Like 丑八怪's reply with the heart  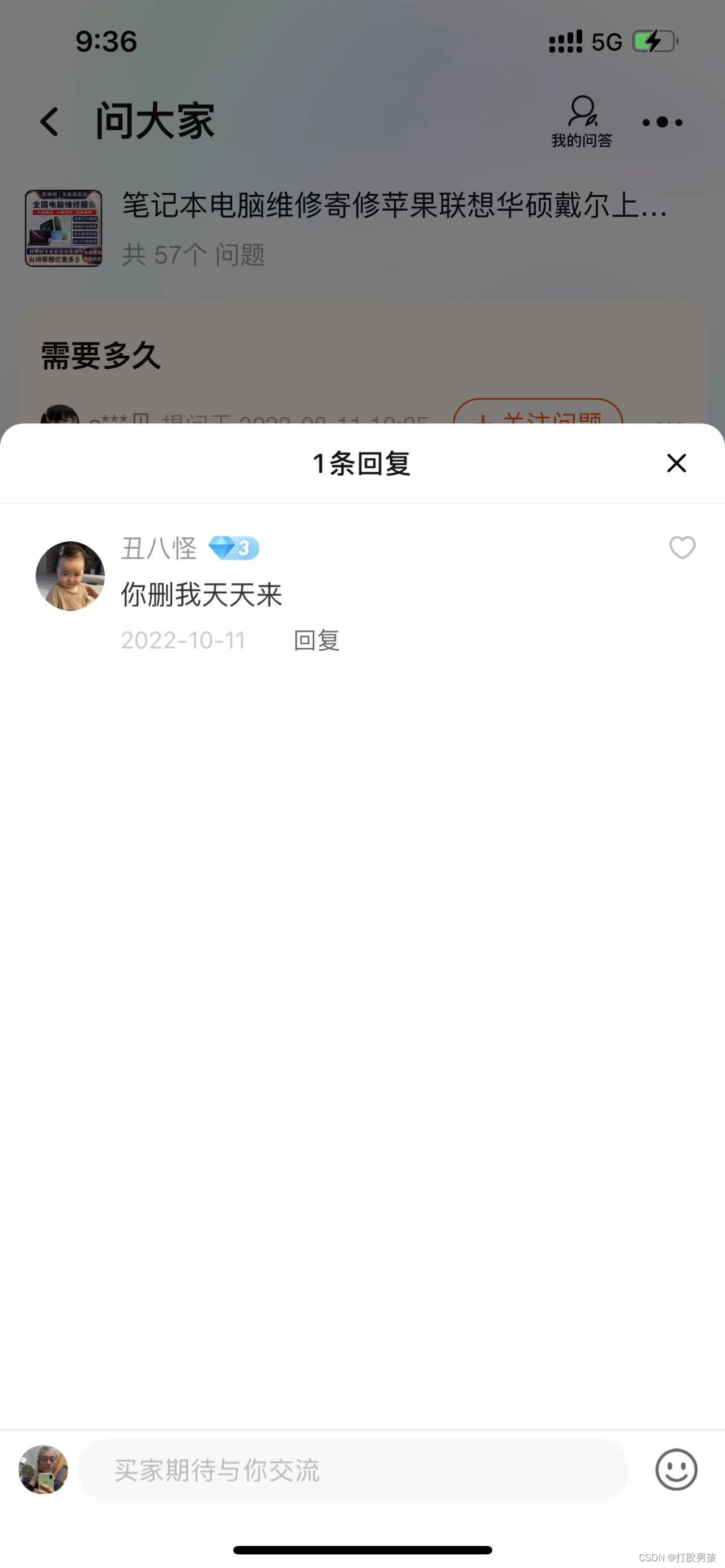click(682, 547)
